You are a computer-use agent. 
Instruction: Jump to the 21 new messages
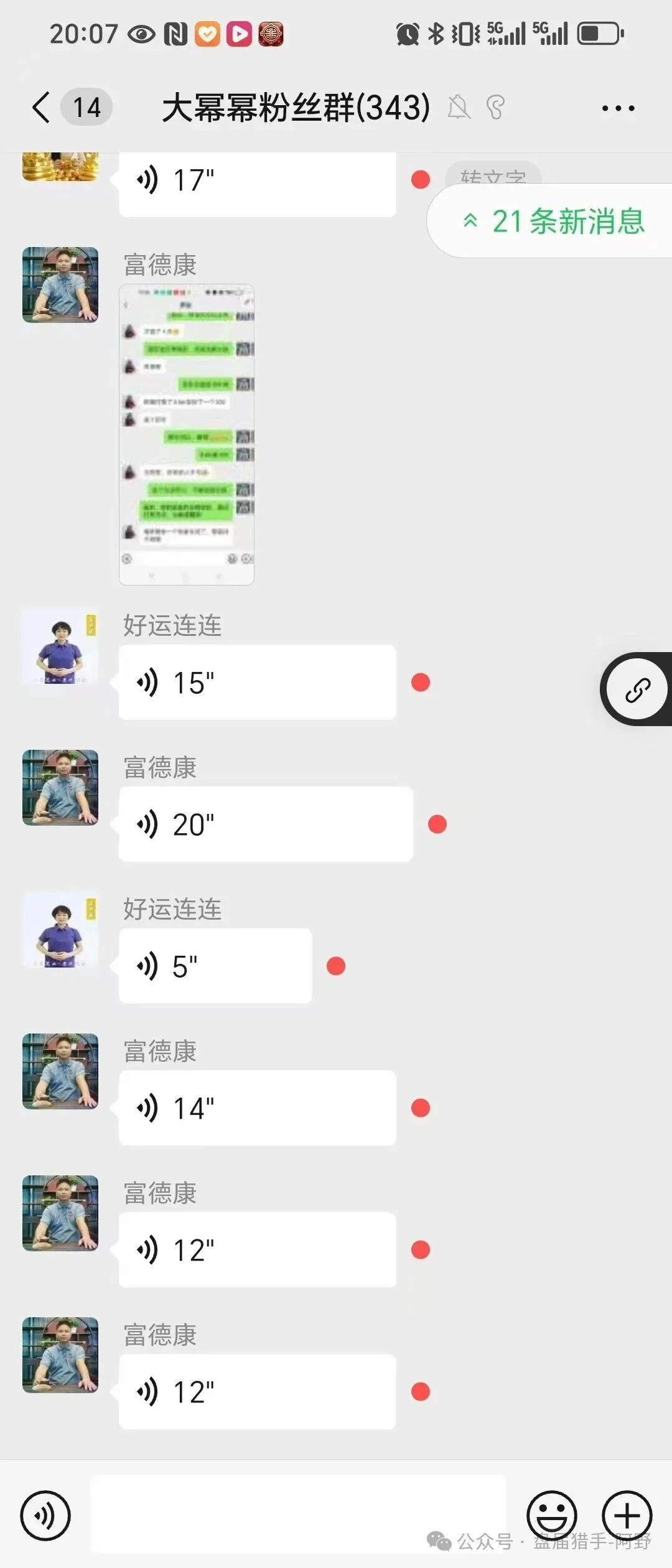tap(554, 222)
